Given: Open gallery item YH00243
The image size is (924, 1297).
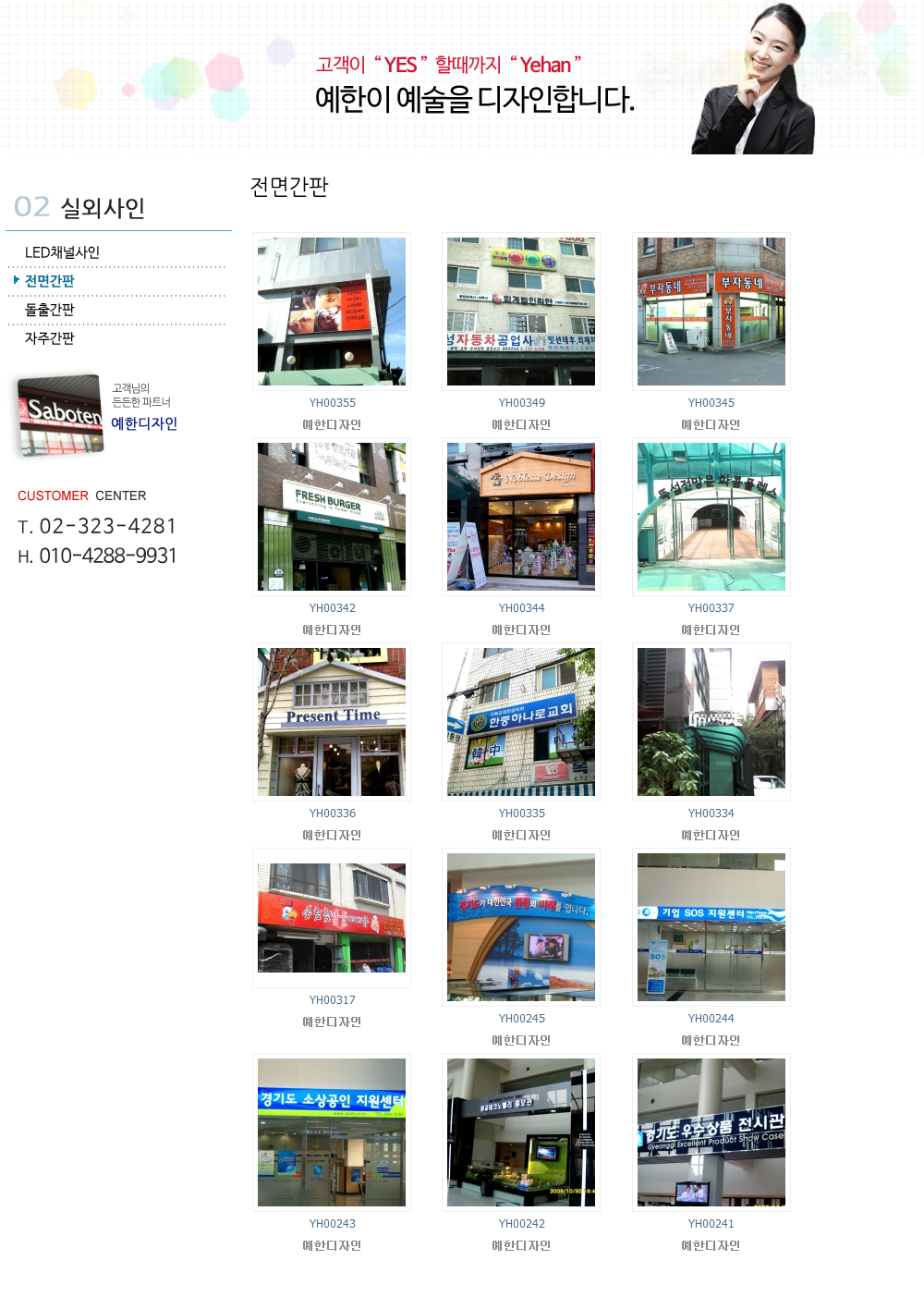Looking at the screenshot, I should point(332,1132).
